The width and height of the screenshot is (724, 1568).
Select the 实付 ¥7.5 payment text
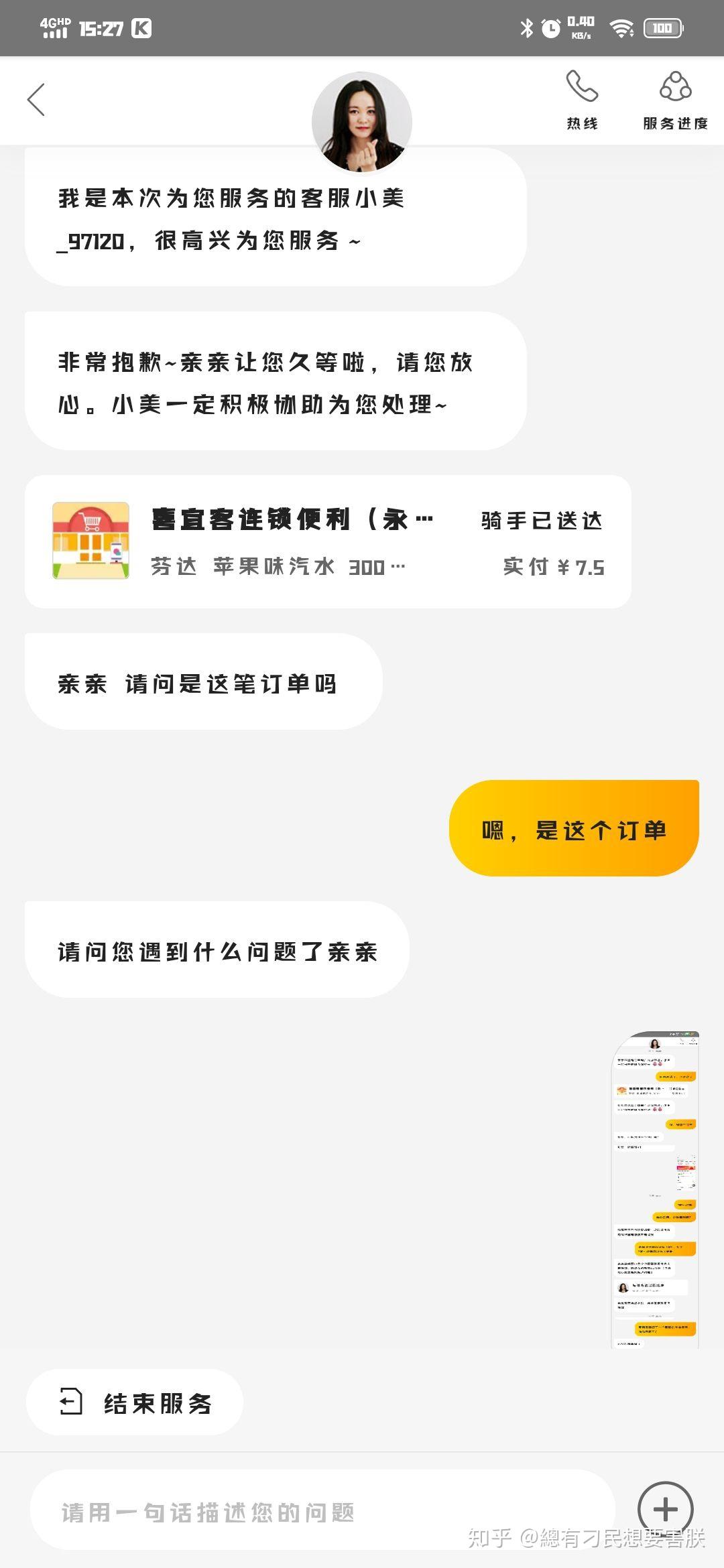(x=552, y=566)
